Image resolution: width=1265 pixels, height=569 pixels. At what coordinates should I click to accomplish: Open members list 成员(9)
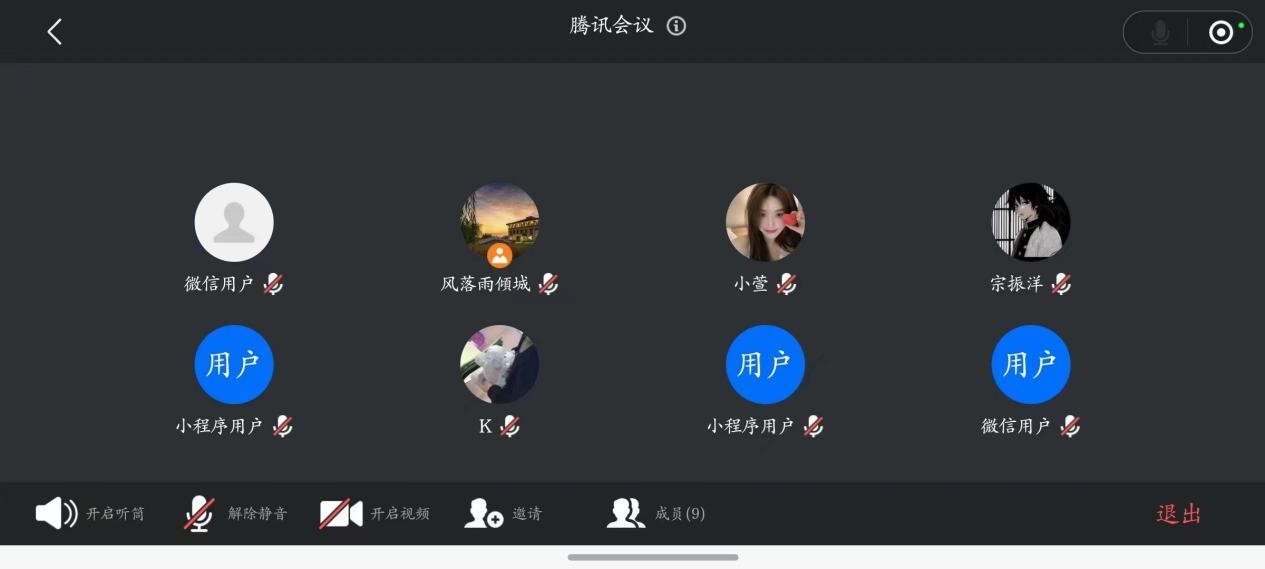[x=656, y=514]
